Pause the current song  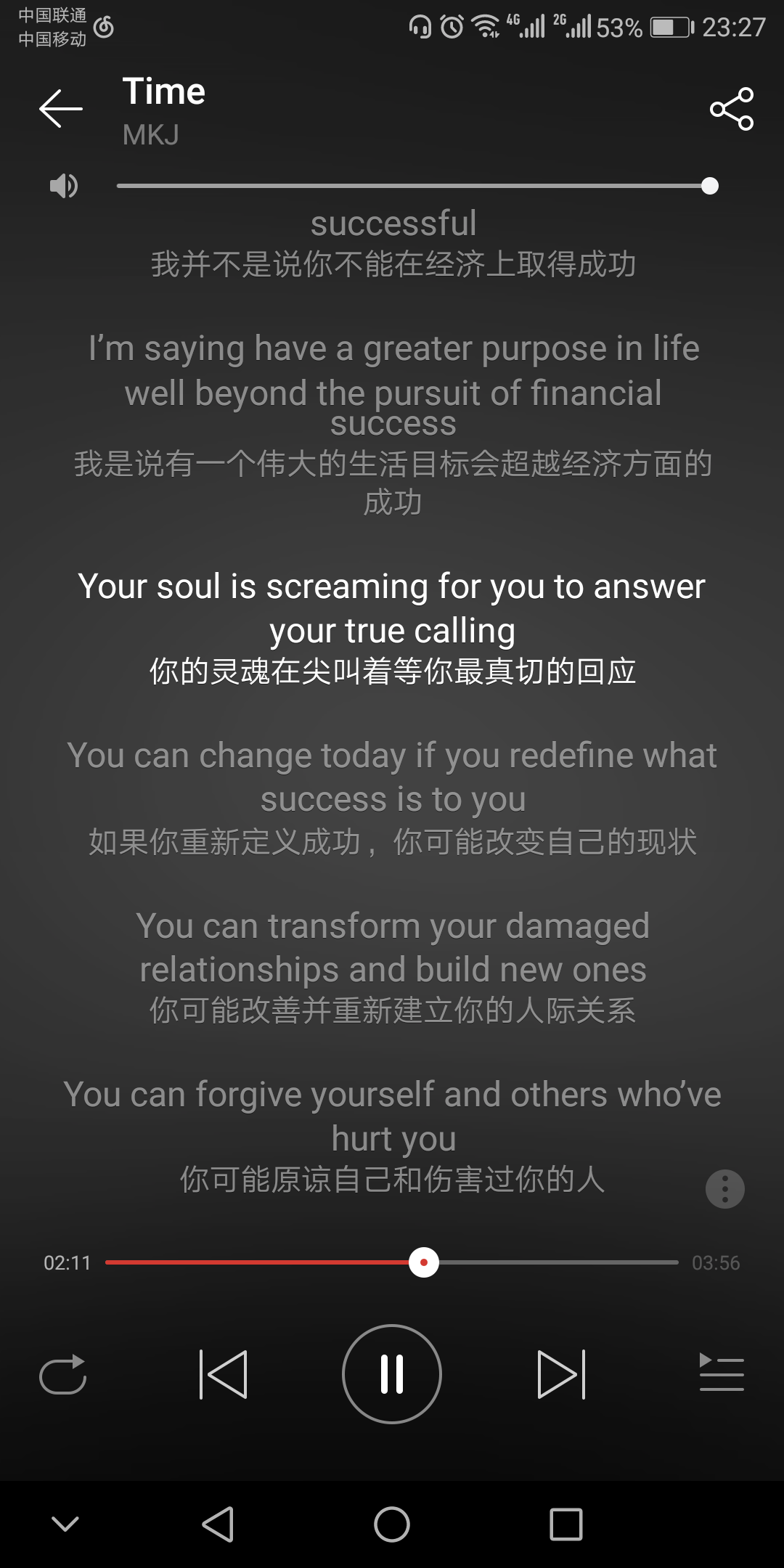pyautogui.click(x=392, y=1374)
